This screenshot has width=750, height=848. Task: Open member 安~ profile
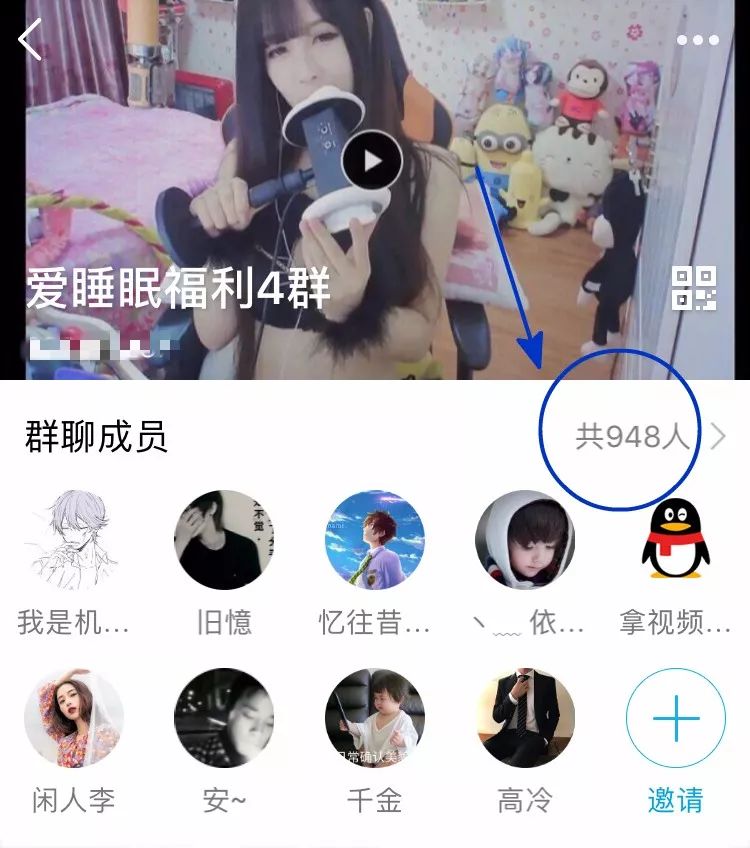[x=224, y=718]
